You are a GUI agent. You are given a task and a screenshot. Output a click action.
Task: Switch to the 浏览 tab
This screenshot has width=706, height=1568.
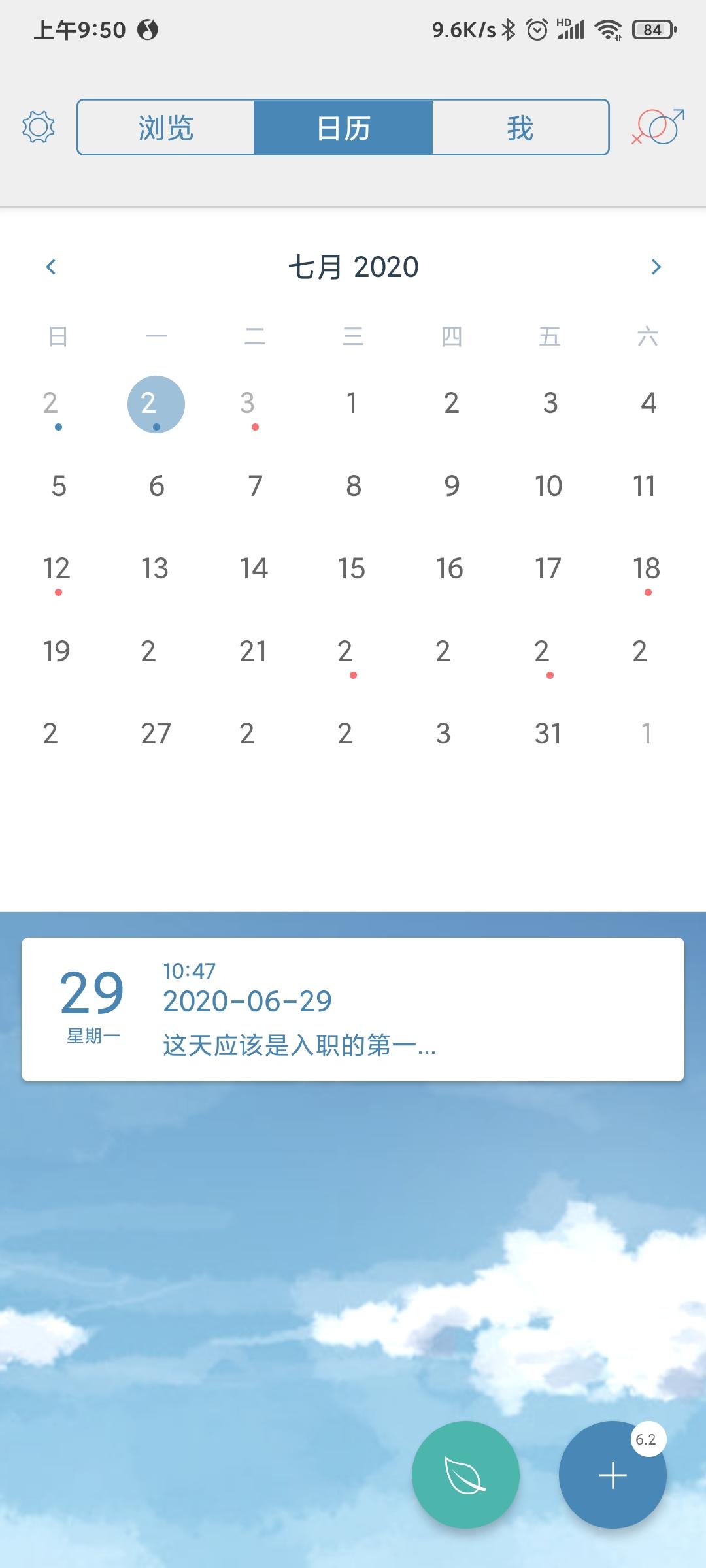point(165,127)
